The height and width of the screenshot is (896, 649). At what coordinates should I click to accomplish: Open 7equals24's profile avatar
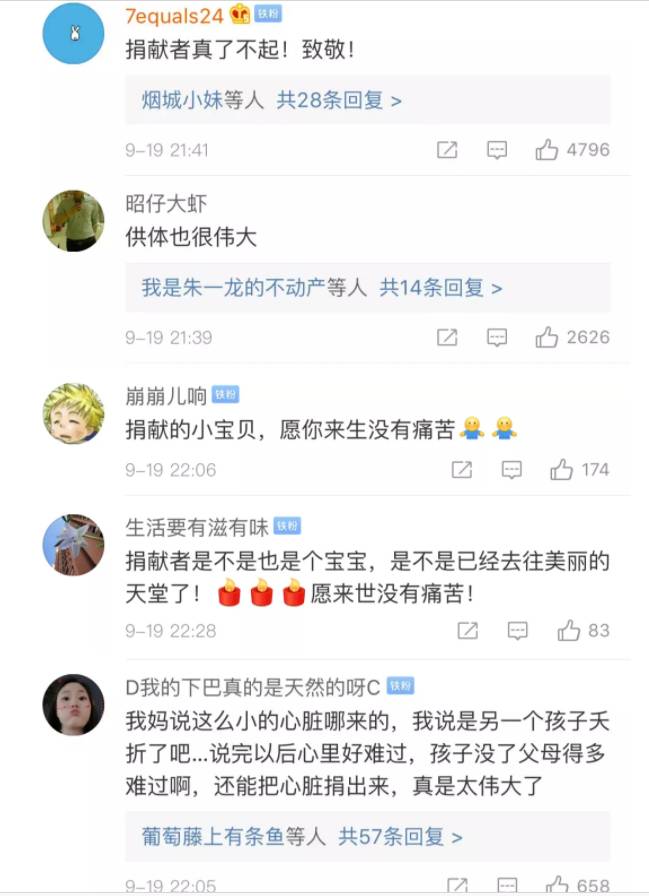73,34
